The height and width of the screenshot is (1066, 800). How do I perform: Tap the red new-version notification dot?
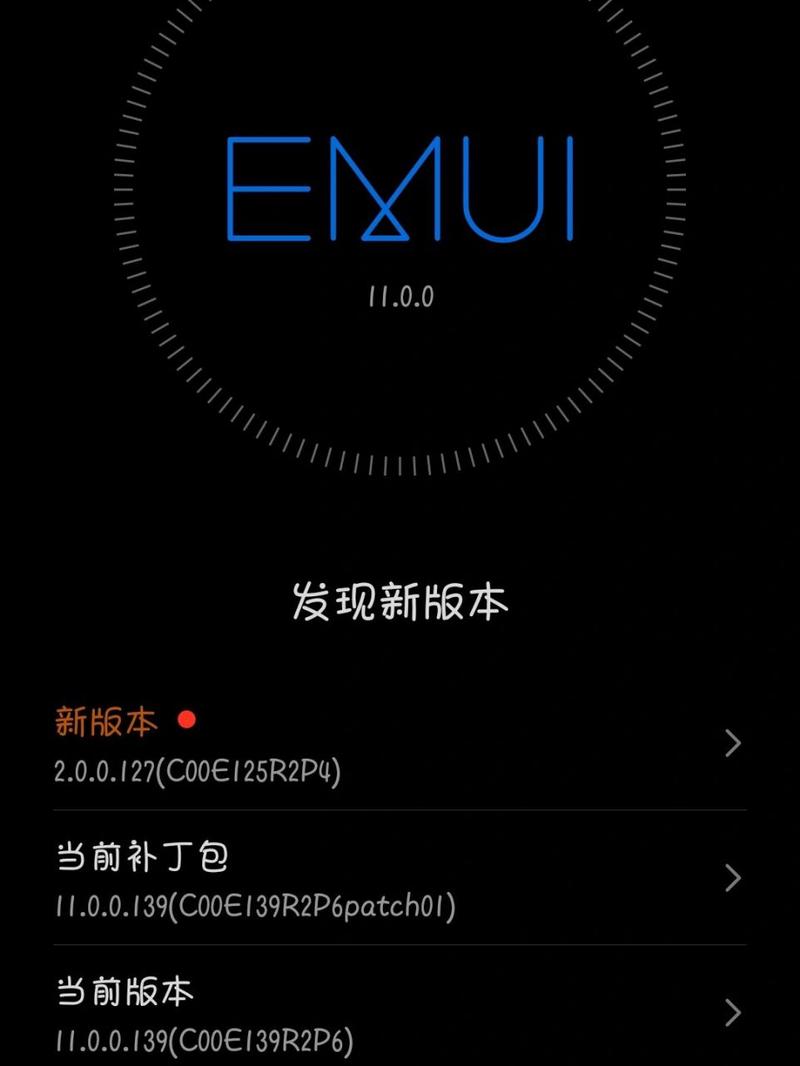184,718
